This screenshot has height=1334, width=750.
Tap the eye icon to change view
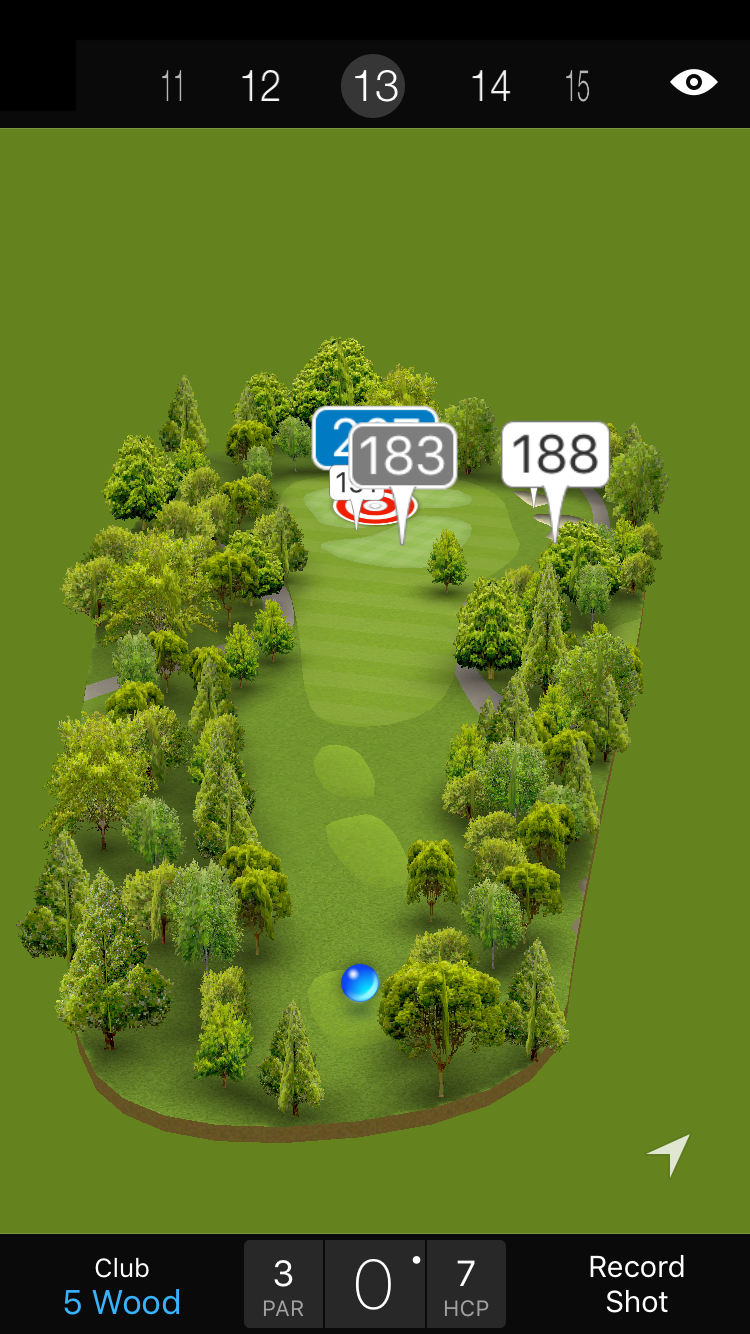[693, 82]
